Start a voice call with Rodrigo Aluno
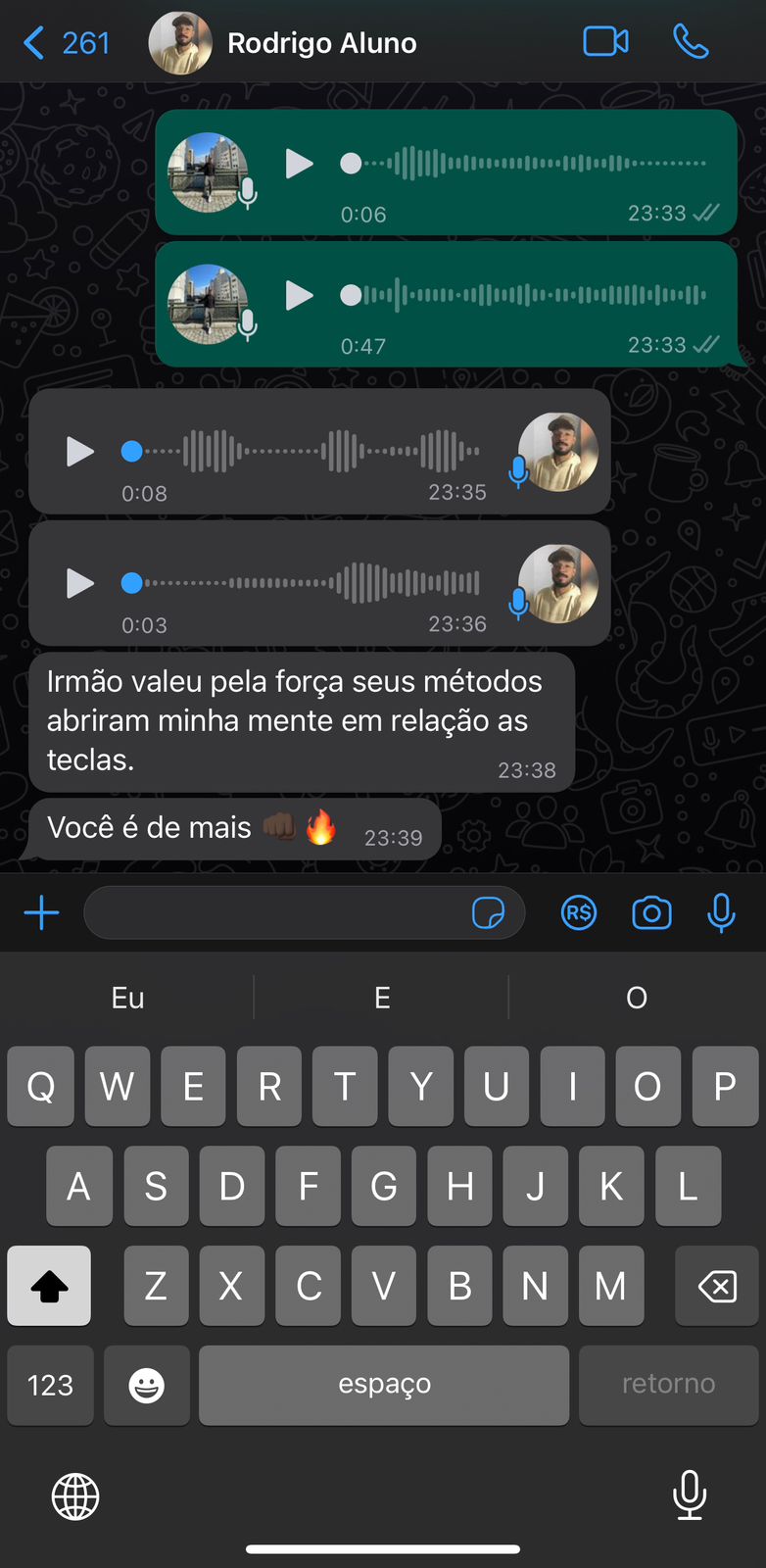 (691, 42)
